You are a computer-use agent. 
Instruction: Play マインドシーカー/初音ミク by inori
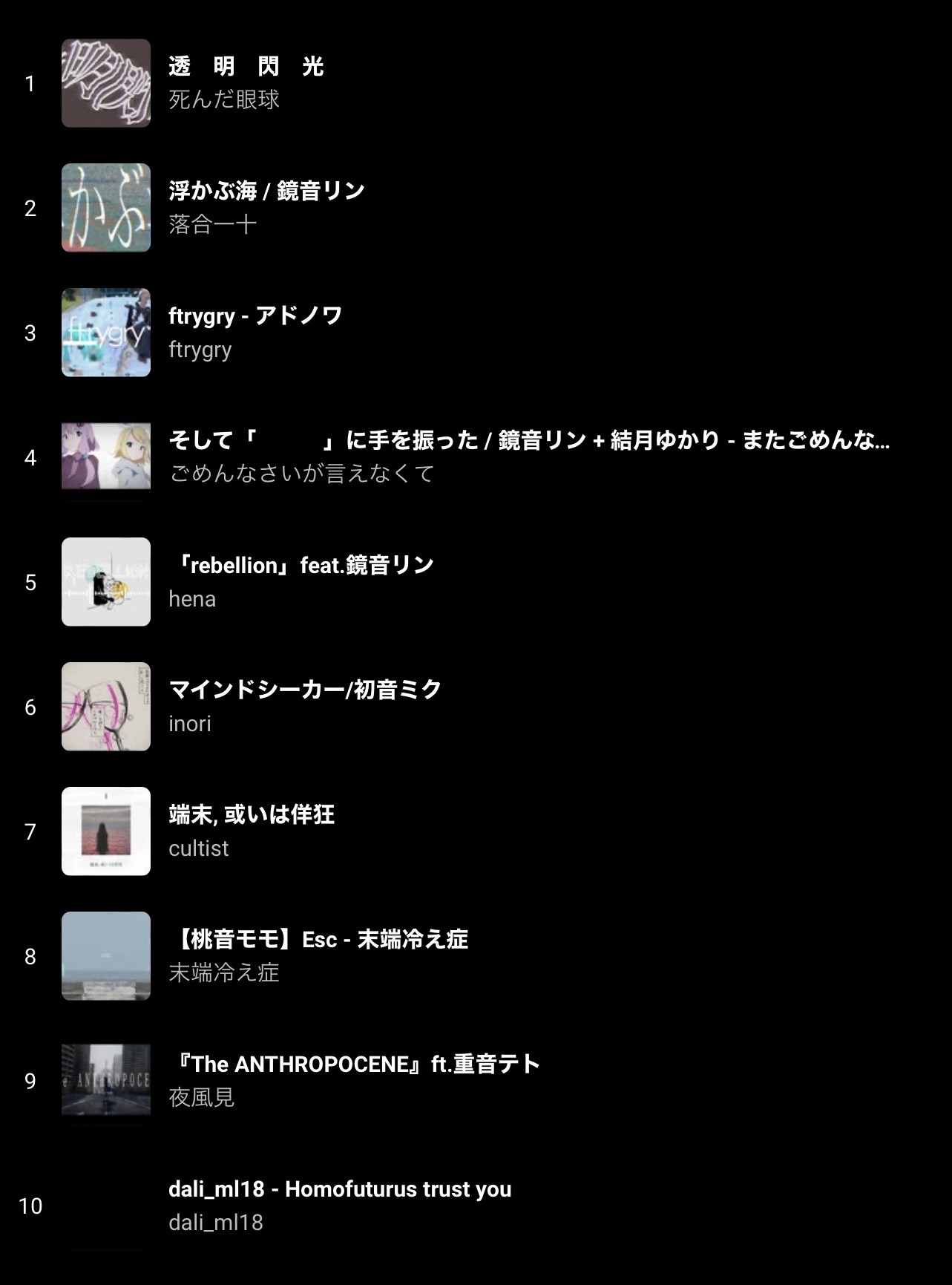point(305,690)
